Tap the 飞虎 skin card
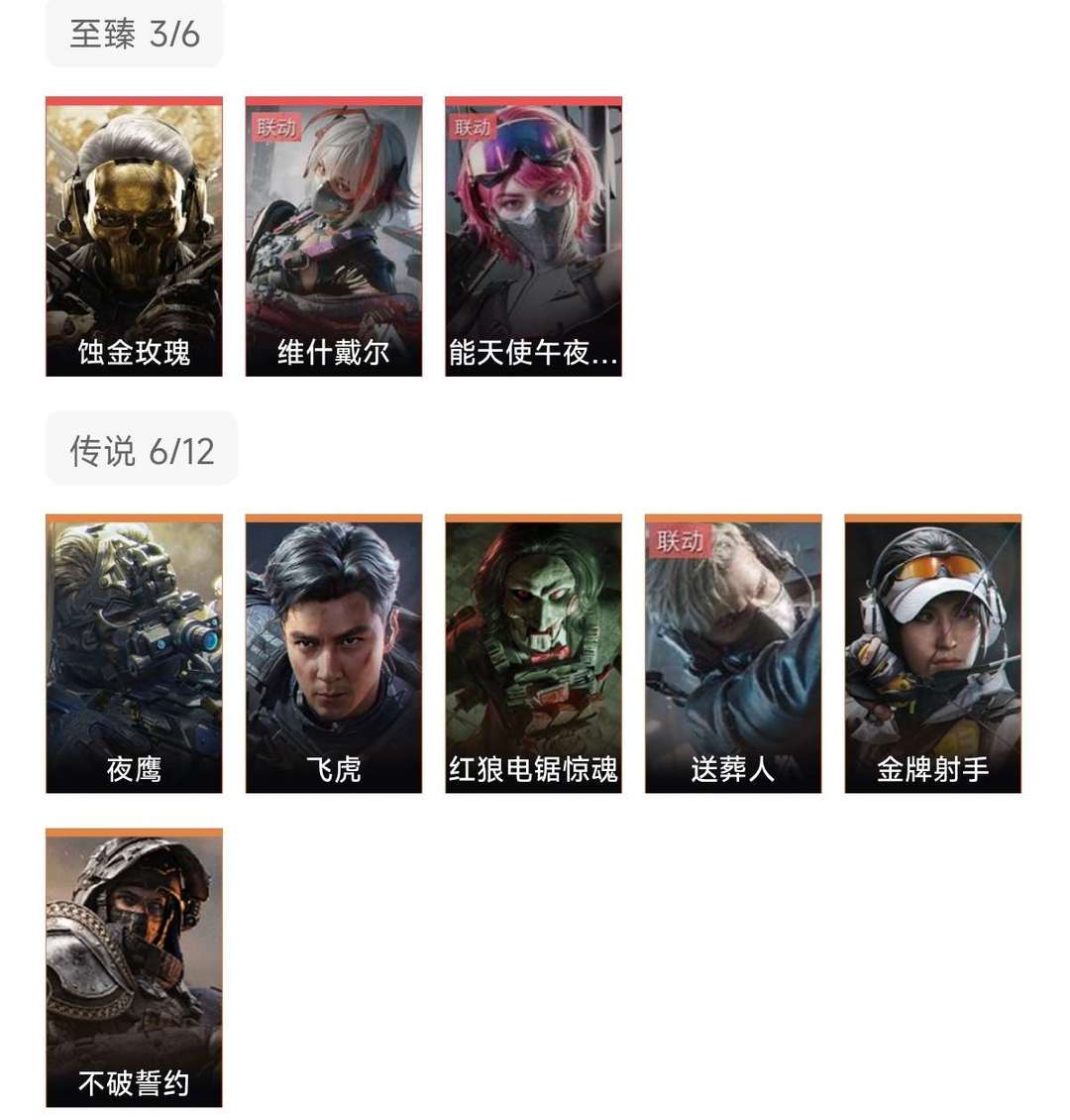This screenshot has height=1120, width=1070. coord(334,654)
